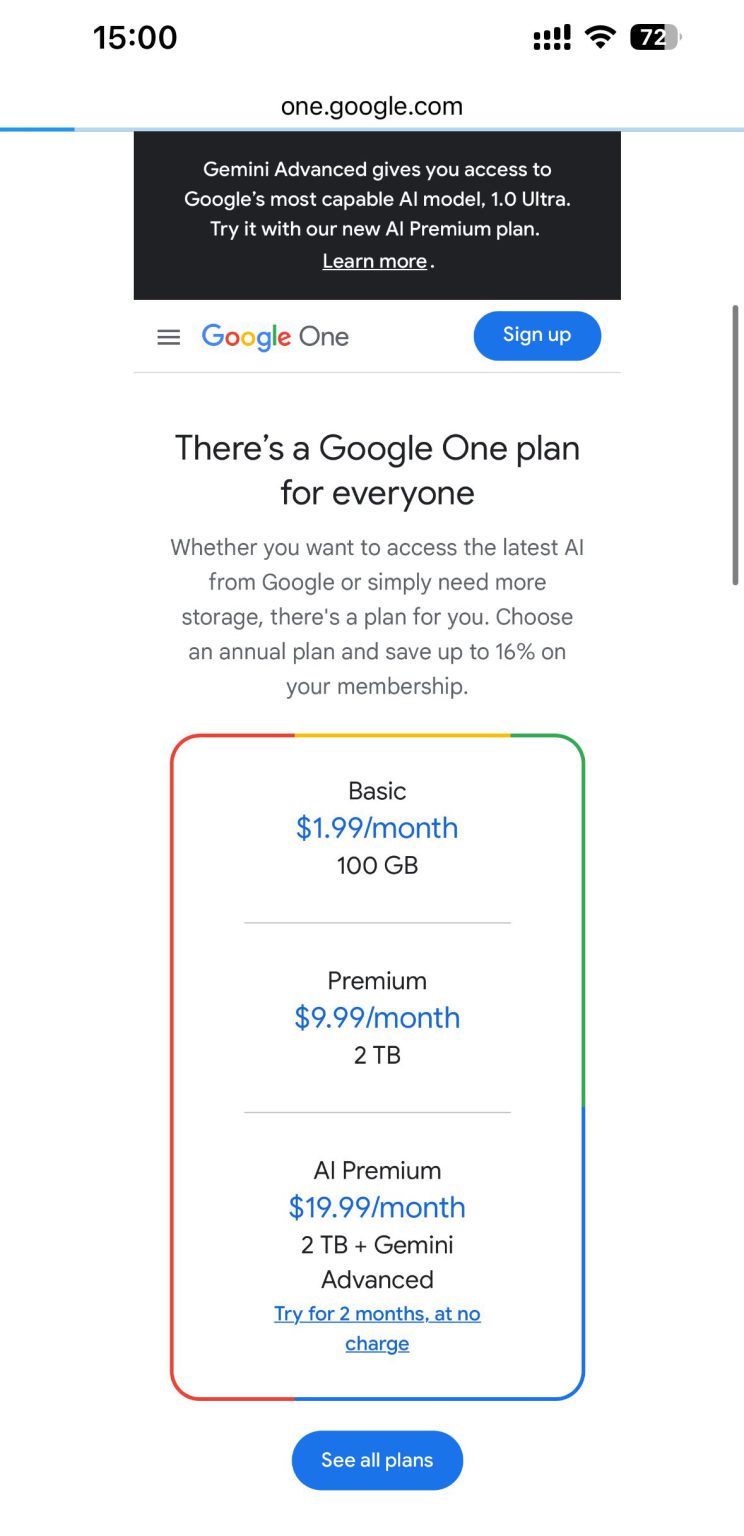Tap the Sign up button
Viewport: 744px width, 1536px height.
[x=537, y=335]
